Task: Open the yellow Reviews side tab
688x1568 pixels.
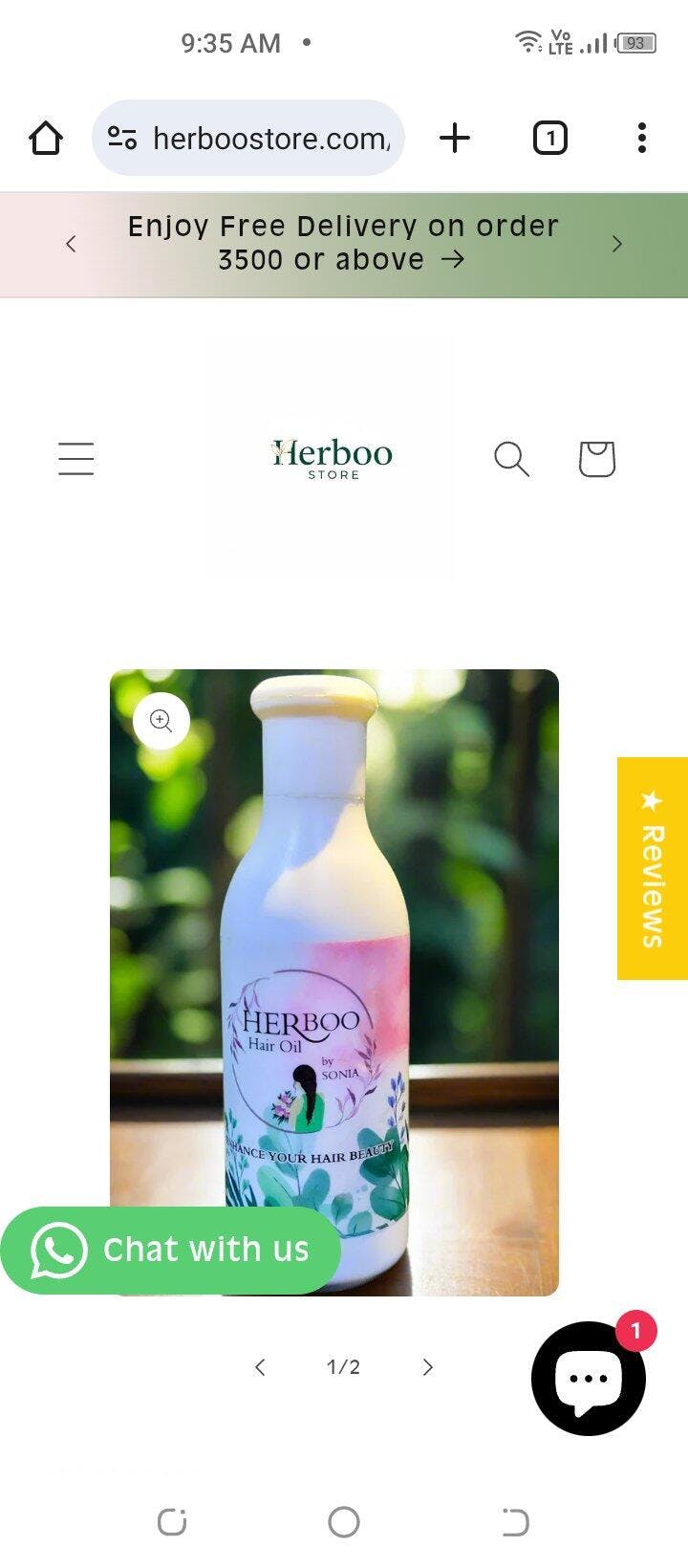Action: click(653, 868)
